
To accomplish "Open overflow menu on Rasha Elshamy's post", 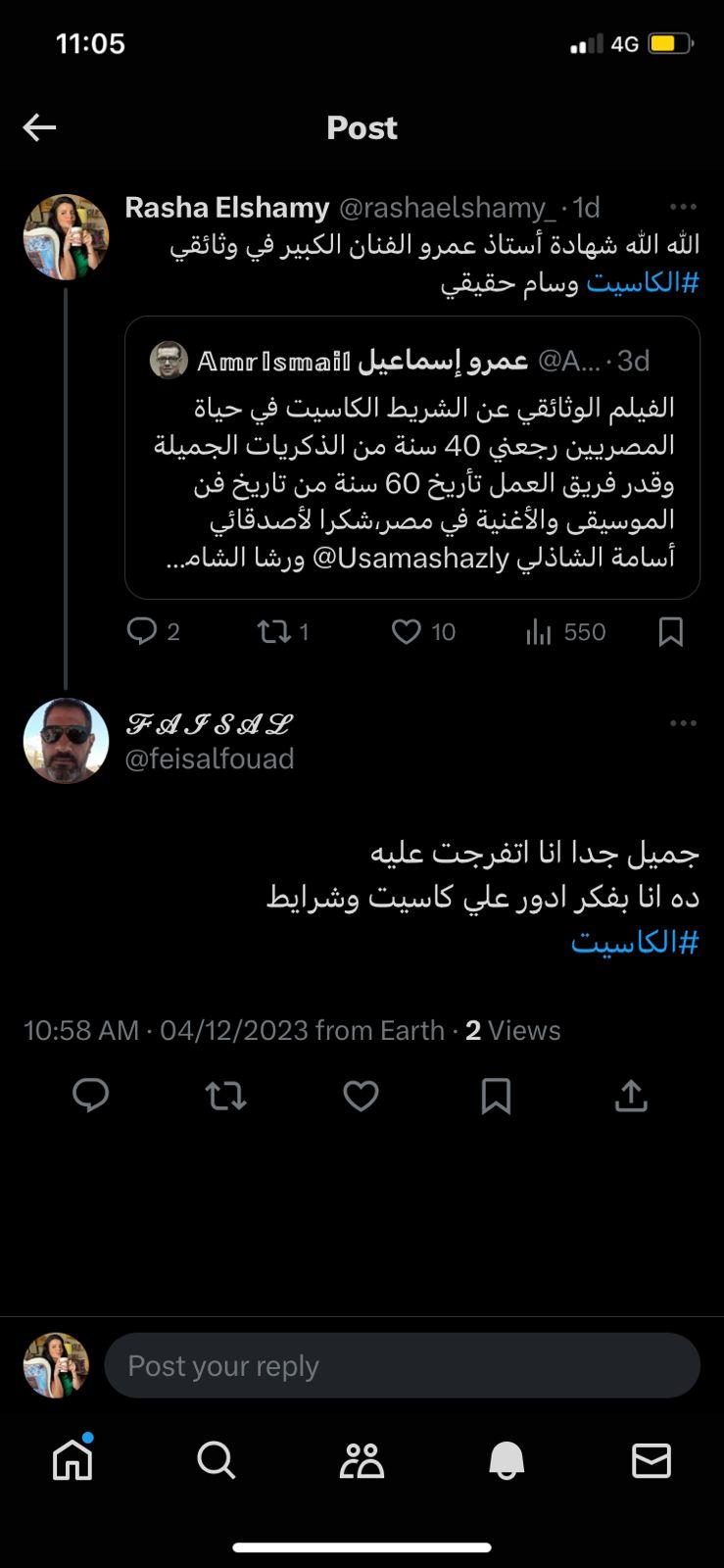I will [x=682, y=207].
